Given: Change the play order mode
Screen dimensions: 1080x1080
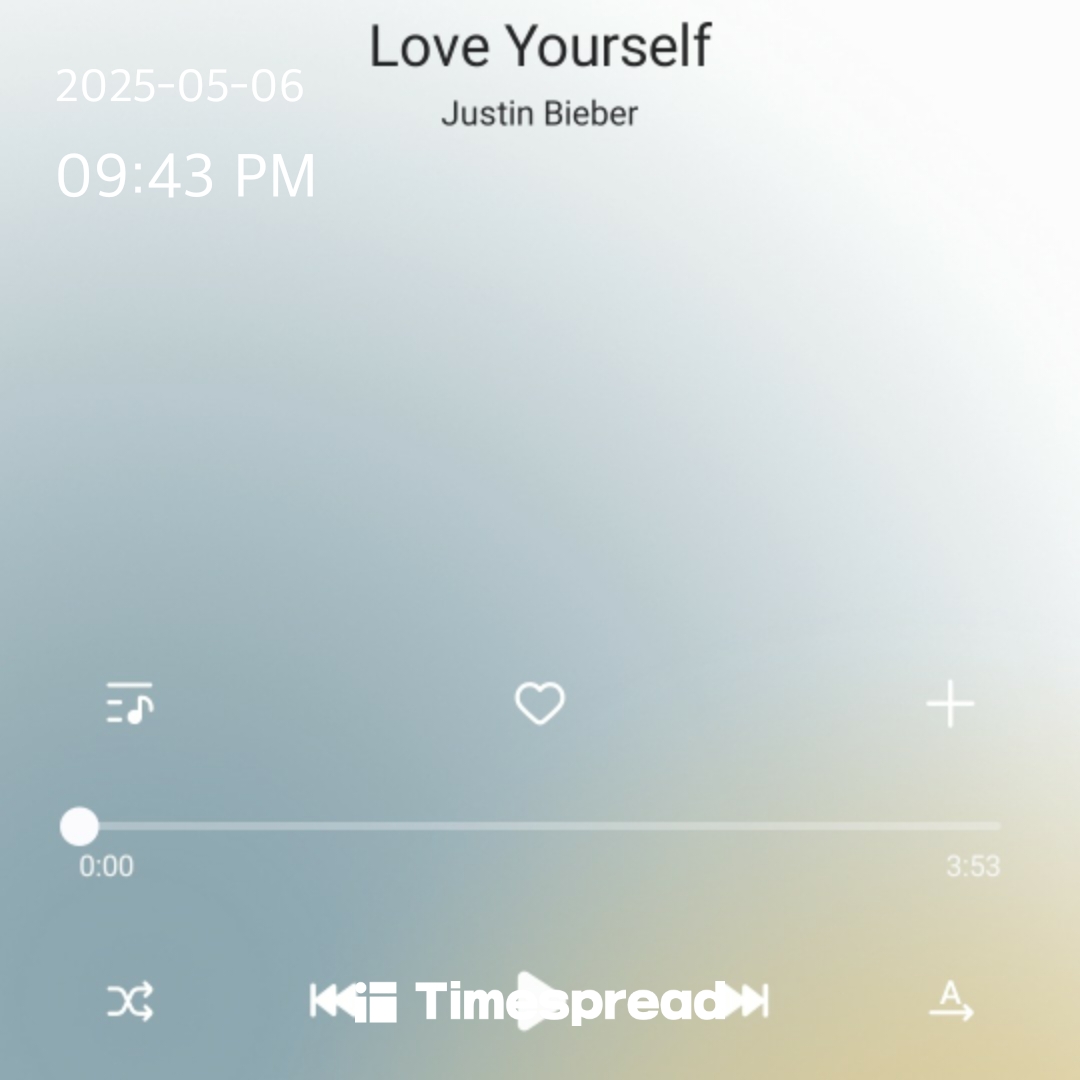Looking at the screenshot, I should point(950,1000).
